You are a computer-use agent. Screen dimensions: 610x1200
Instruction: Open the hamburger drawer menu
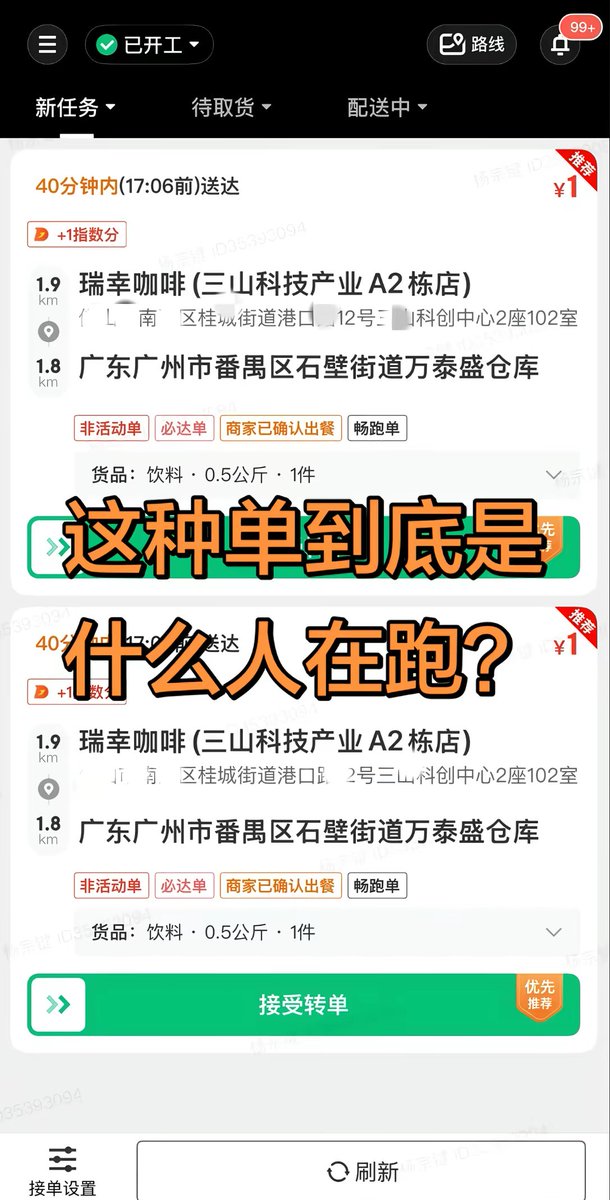pos(47,45)
